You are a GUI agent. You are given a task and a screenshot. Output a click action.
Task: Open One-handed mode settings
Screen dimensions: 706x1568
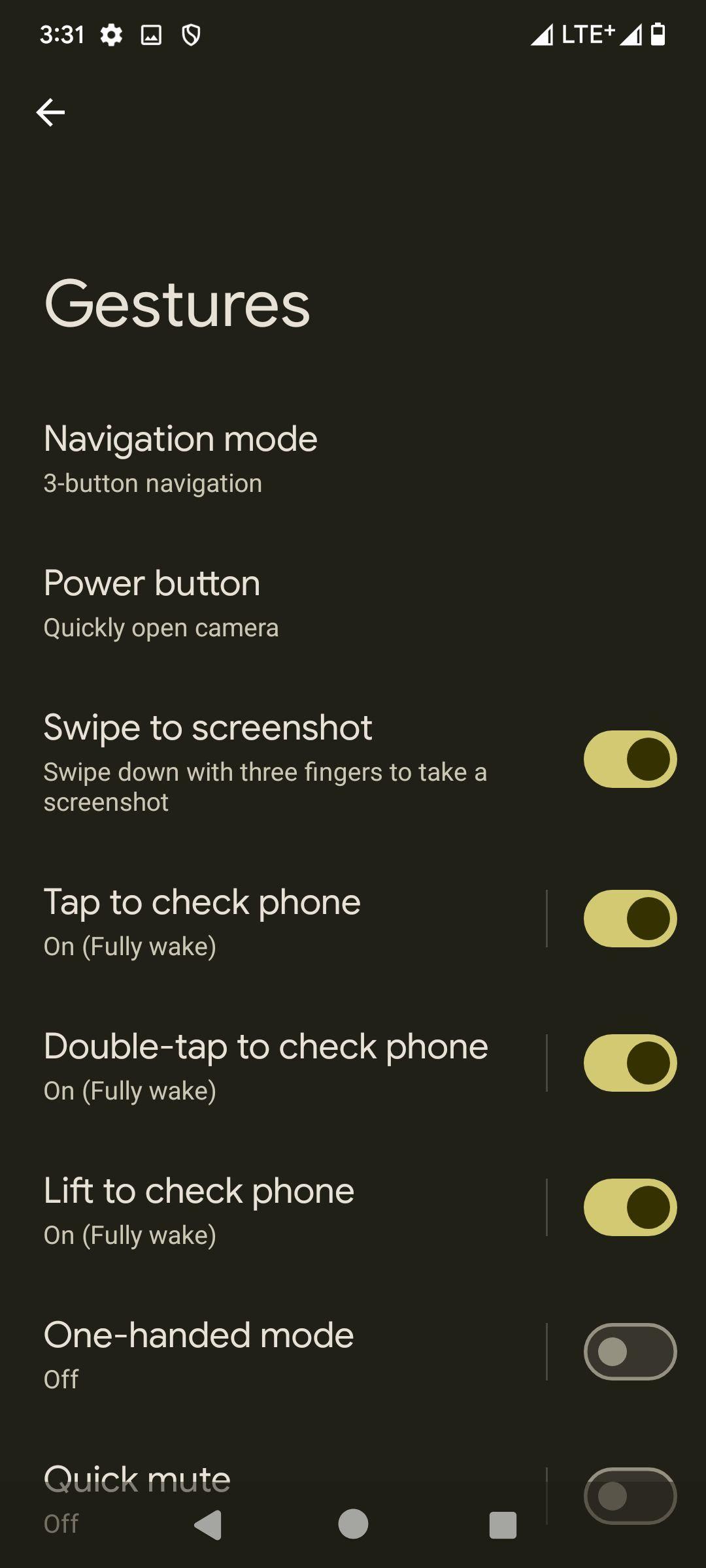coord(273,1352)
